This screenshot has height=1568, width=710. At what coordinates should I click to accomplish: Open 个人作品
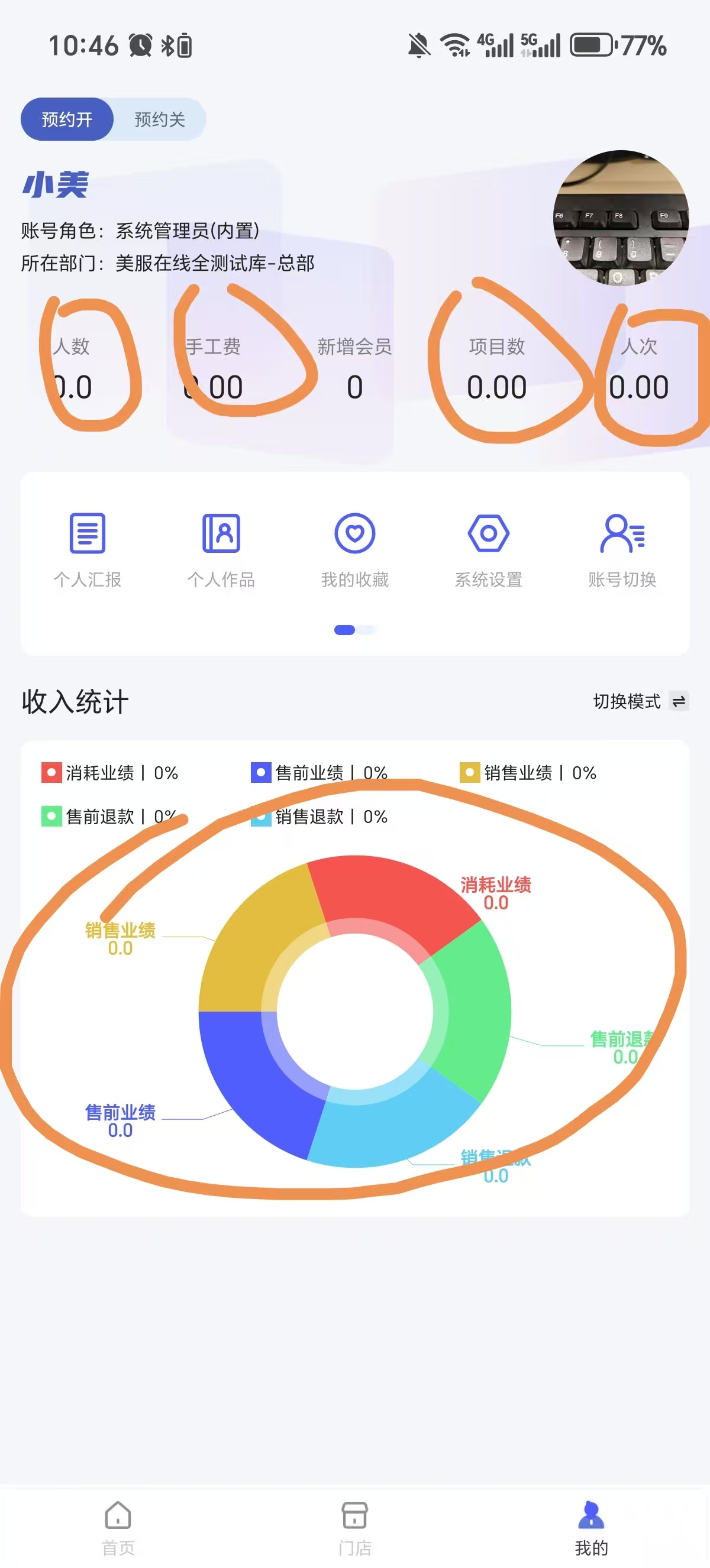coord(221,549)
